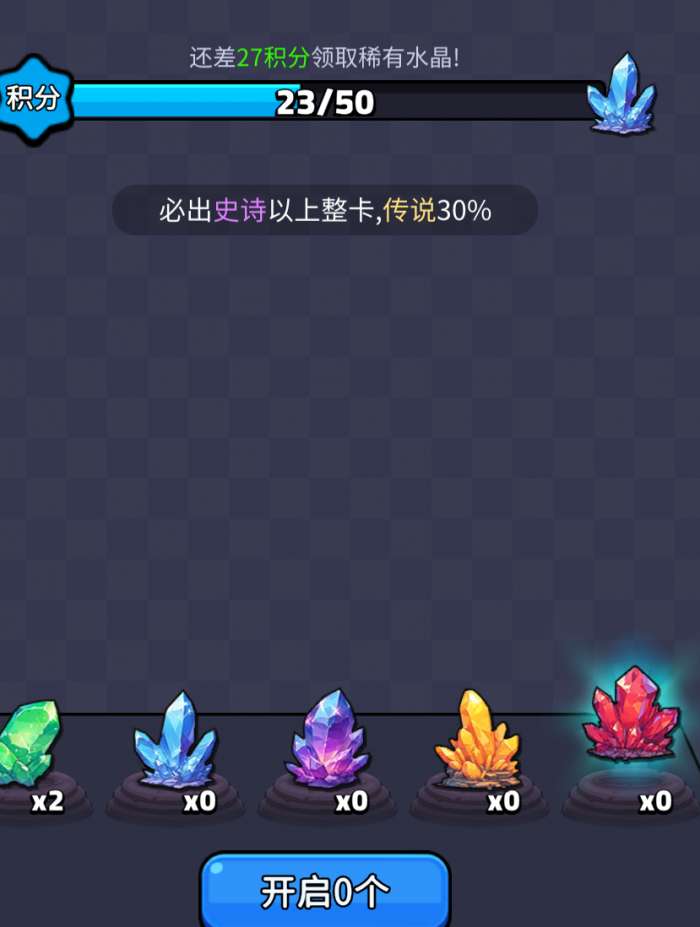Select the glowing red crystal
Screen dimensions: 700x927
pyautogui.click(x=632, y=715)
